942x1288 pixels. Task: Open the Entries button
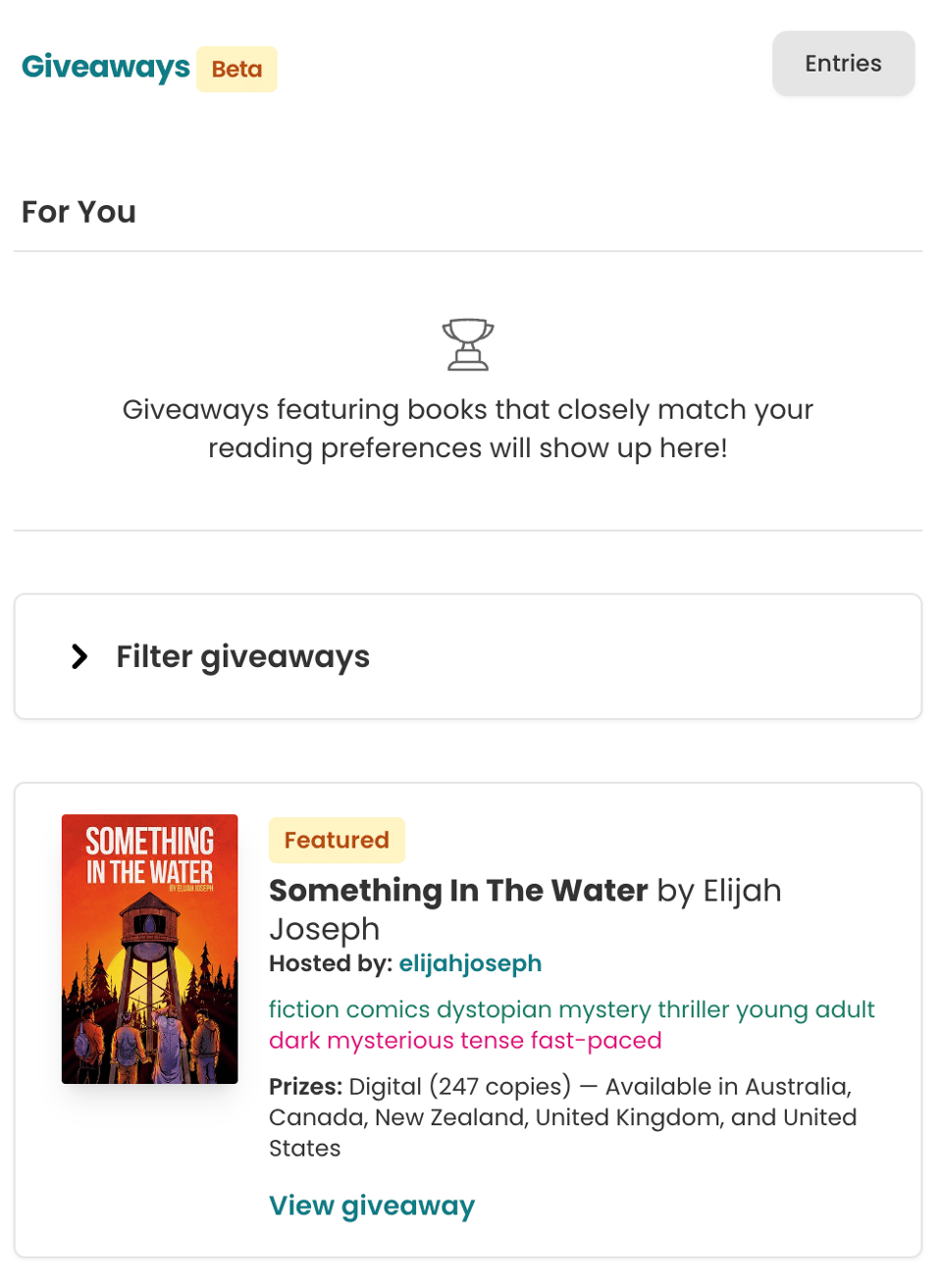click(x=843, y=64)
